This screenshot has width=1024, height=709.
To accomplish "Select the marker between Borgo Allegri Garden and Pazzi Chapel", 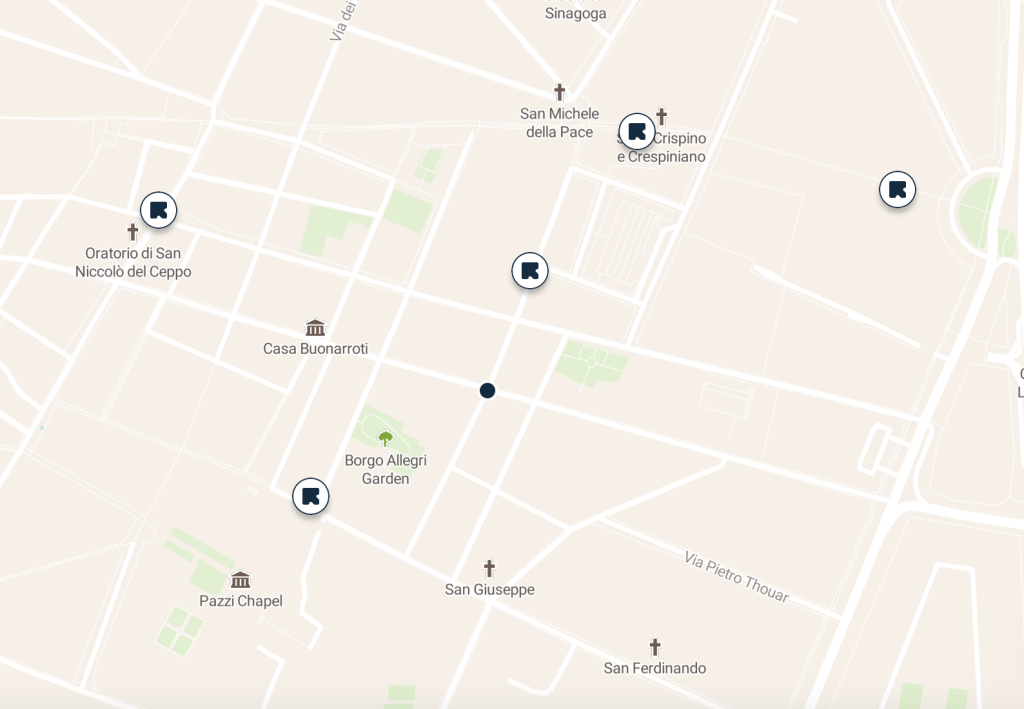I will point(311,496).
